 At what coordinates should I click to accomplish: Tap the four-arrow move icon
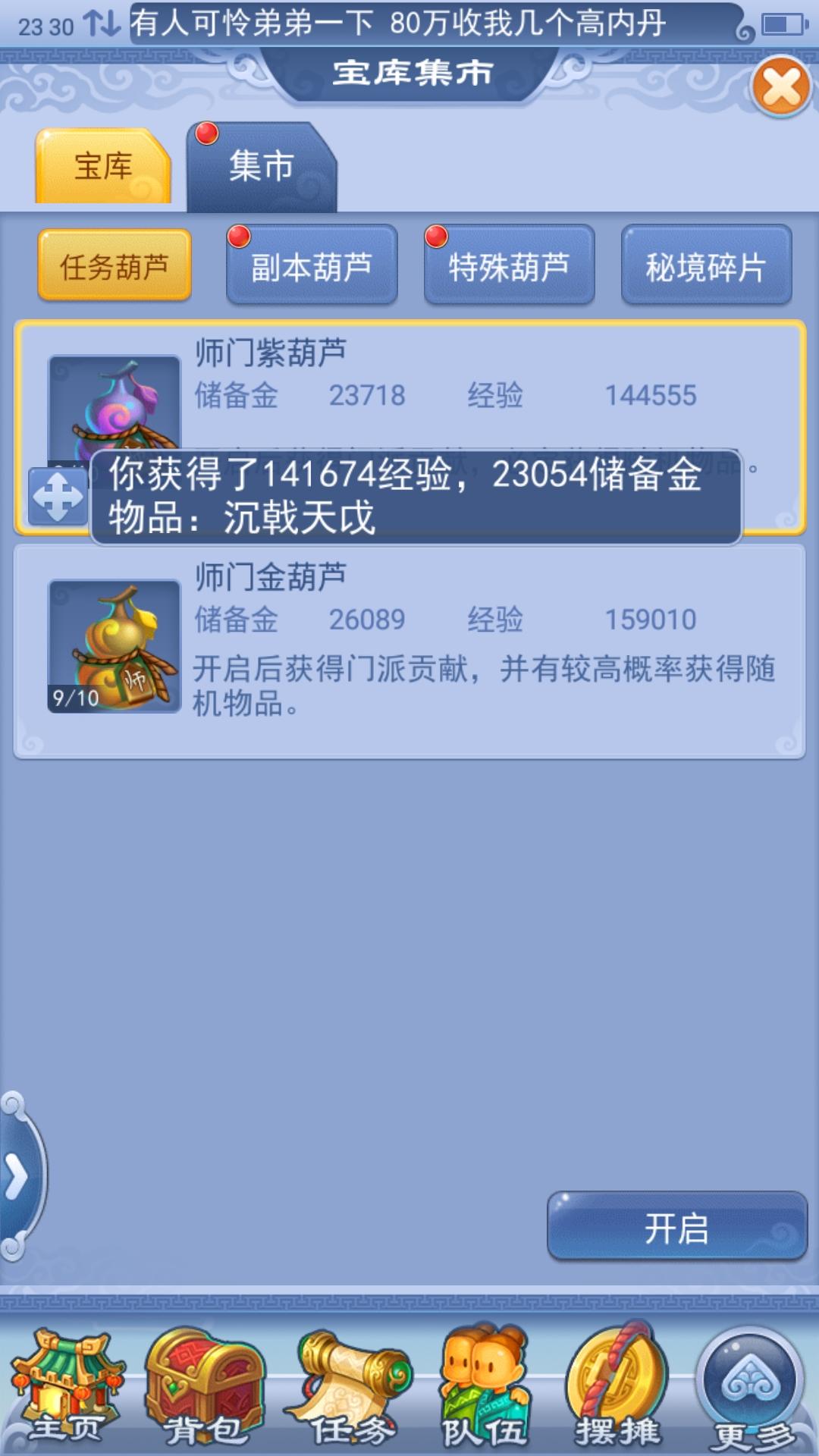[x=58, y=497]
